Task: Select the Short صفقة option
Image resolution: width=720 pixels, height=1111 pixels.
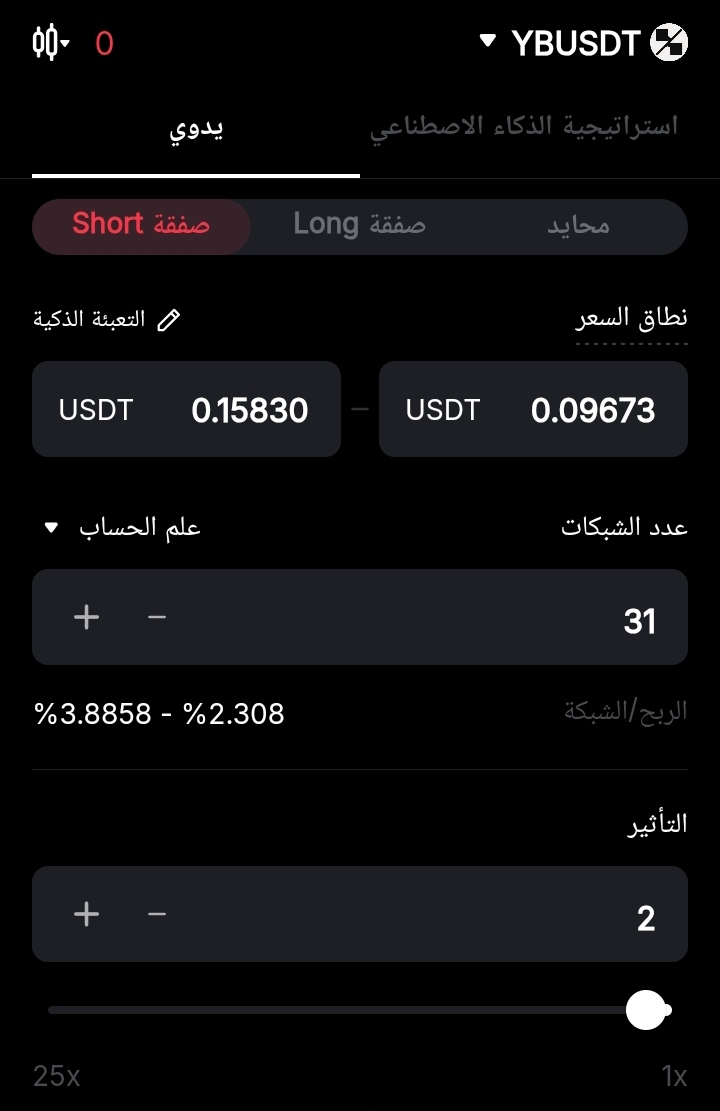Action: coord(141,225)
